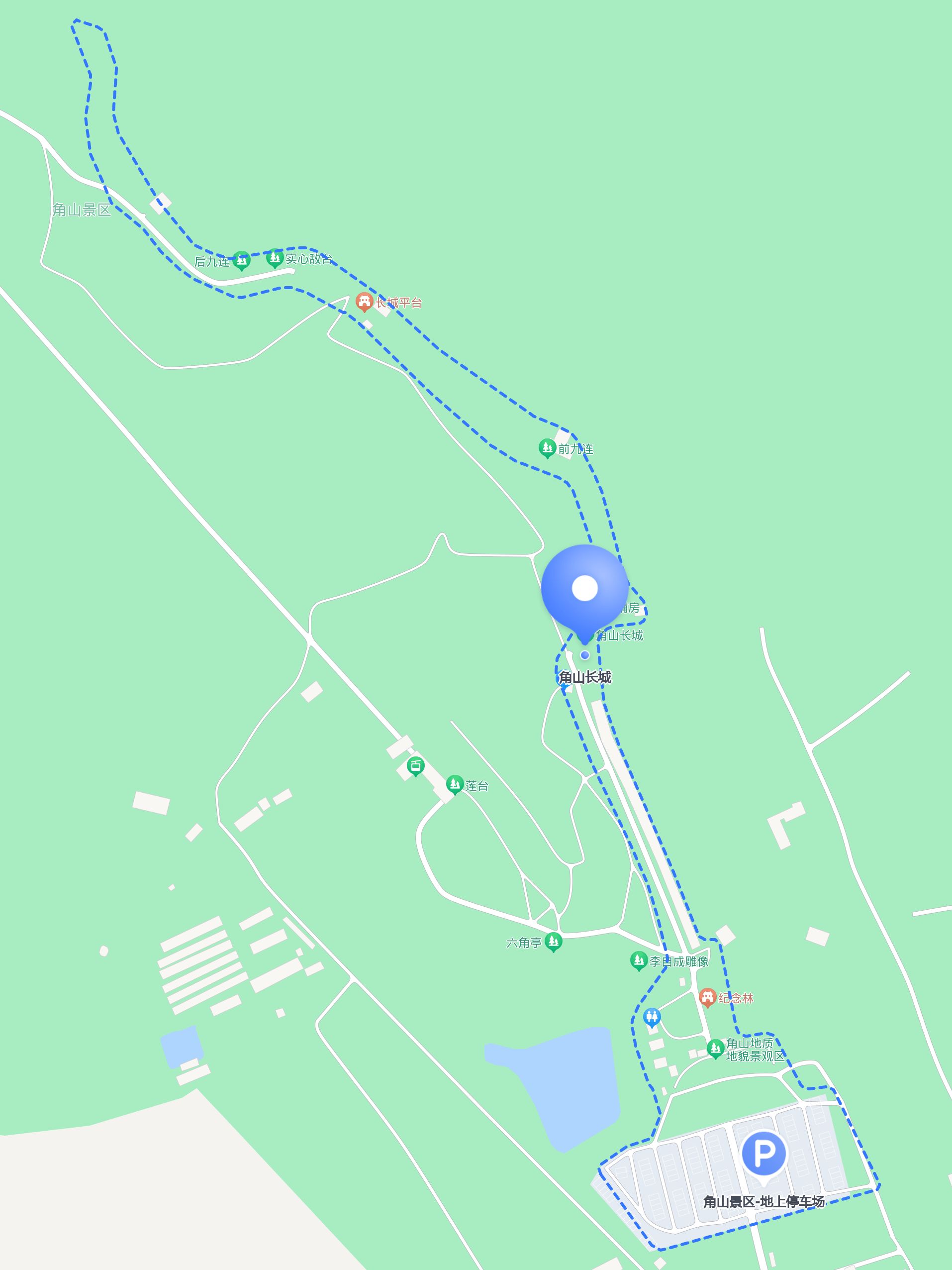952x1270 pixels.
Task: Select the restroom icon near 纪念林
Action: [x=651, y=1017]
